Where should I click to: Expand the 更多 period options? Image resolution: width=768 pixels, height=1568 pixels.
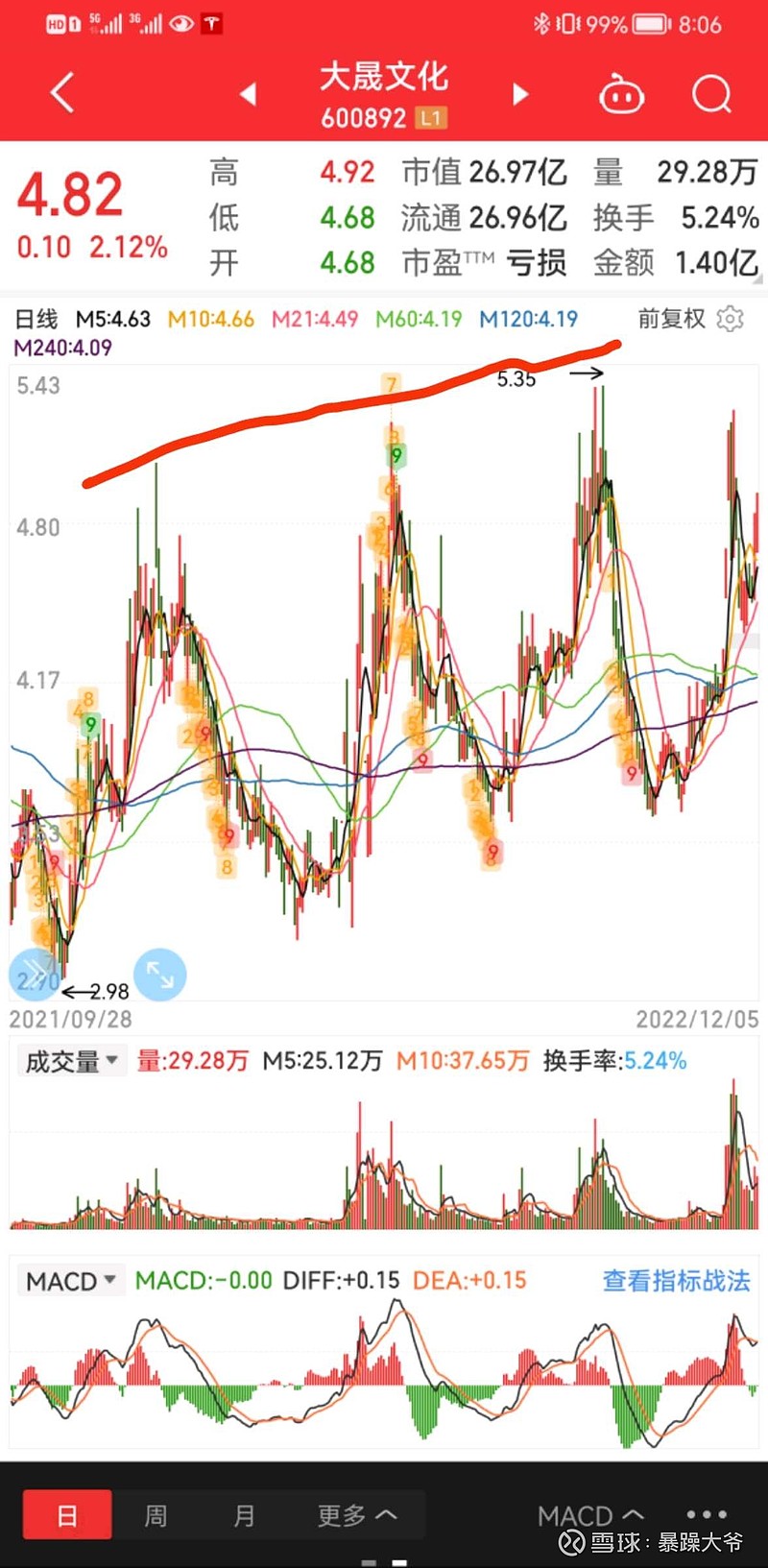click(x=357, y=1516)
